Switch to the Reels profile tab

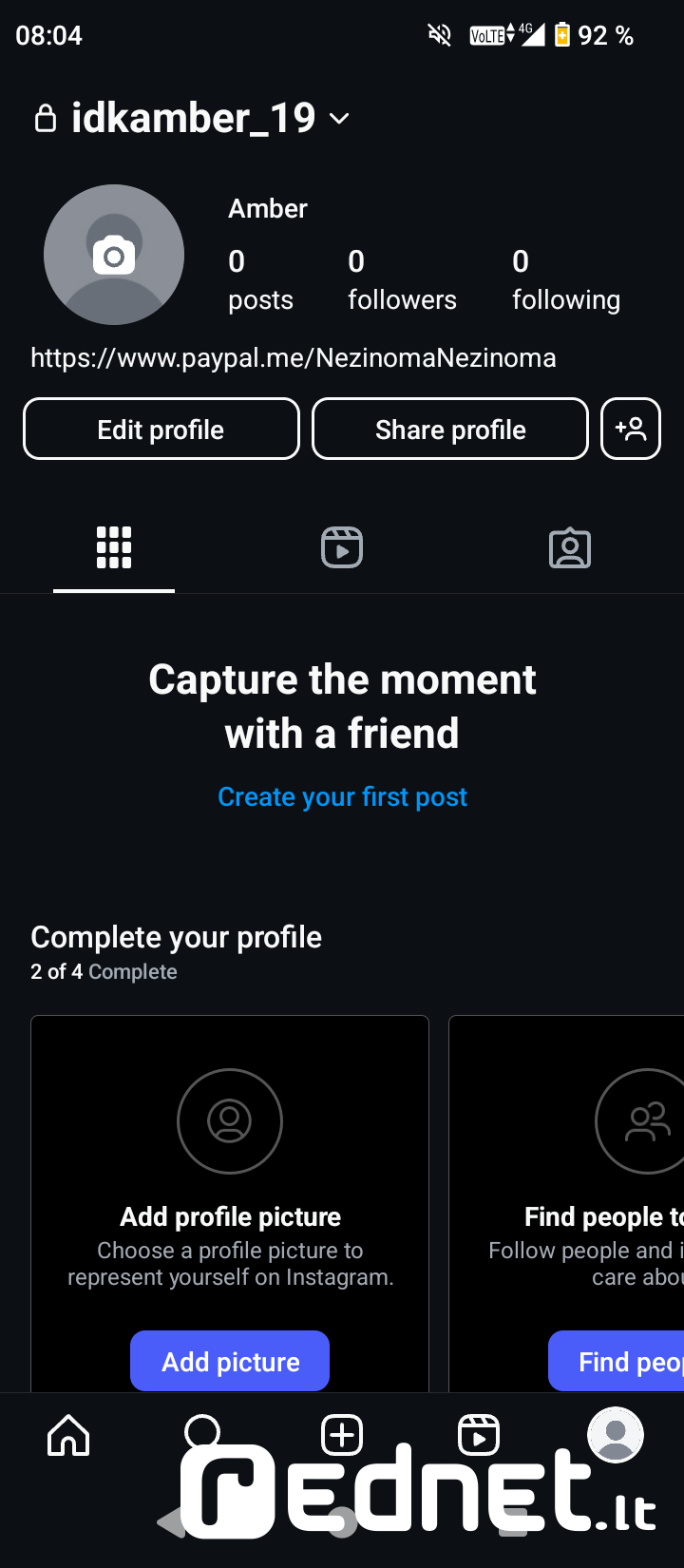click(x=342, y=548)
